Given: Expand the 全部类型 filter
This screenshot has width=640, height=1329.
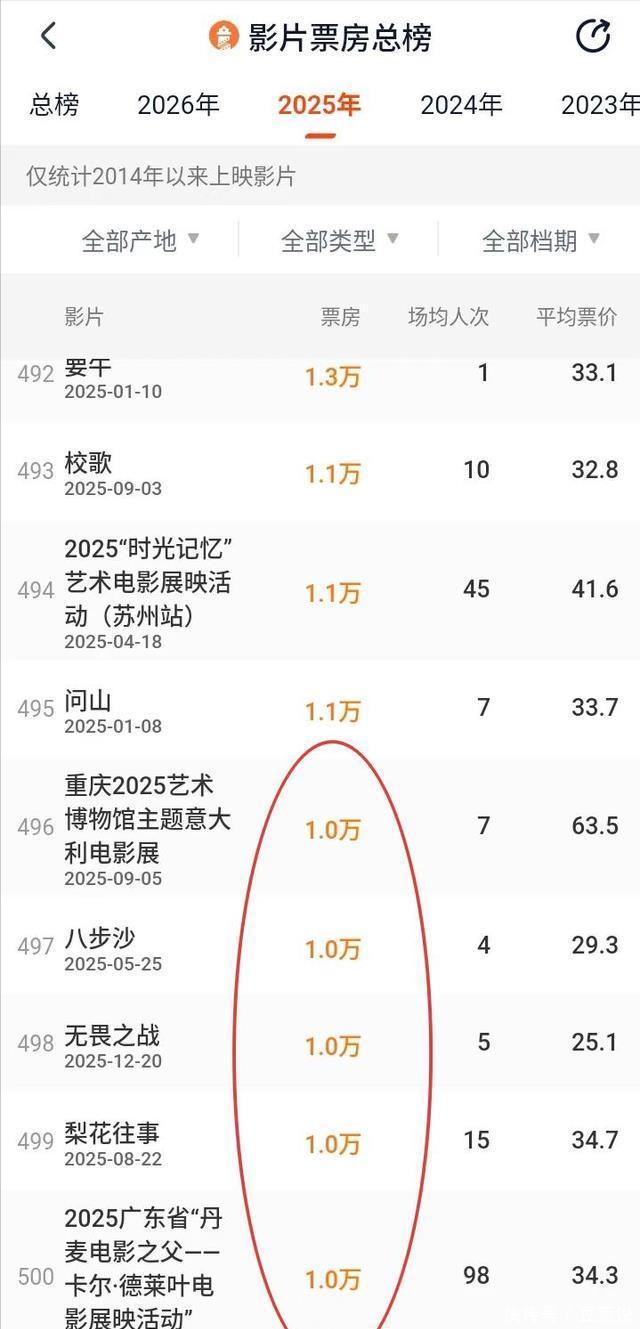Looking at the screenshot, I should click(340, 240).
